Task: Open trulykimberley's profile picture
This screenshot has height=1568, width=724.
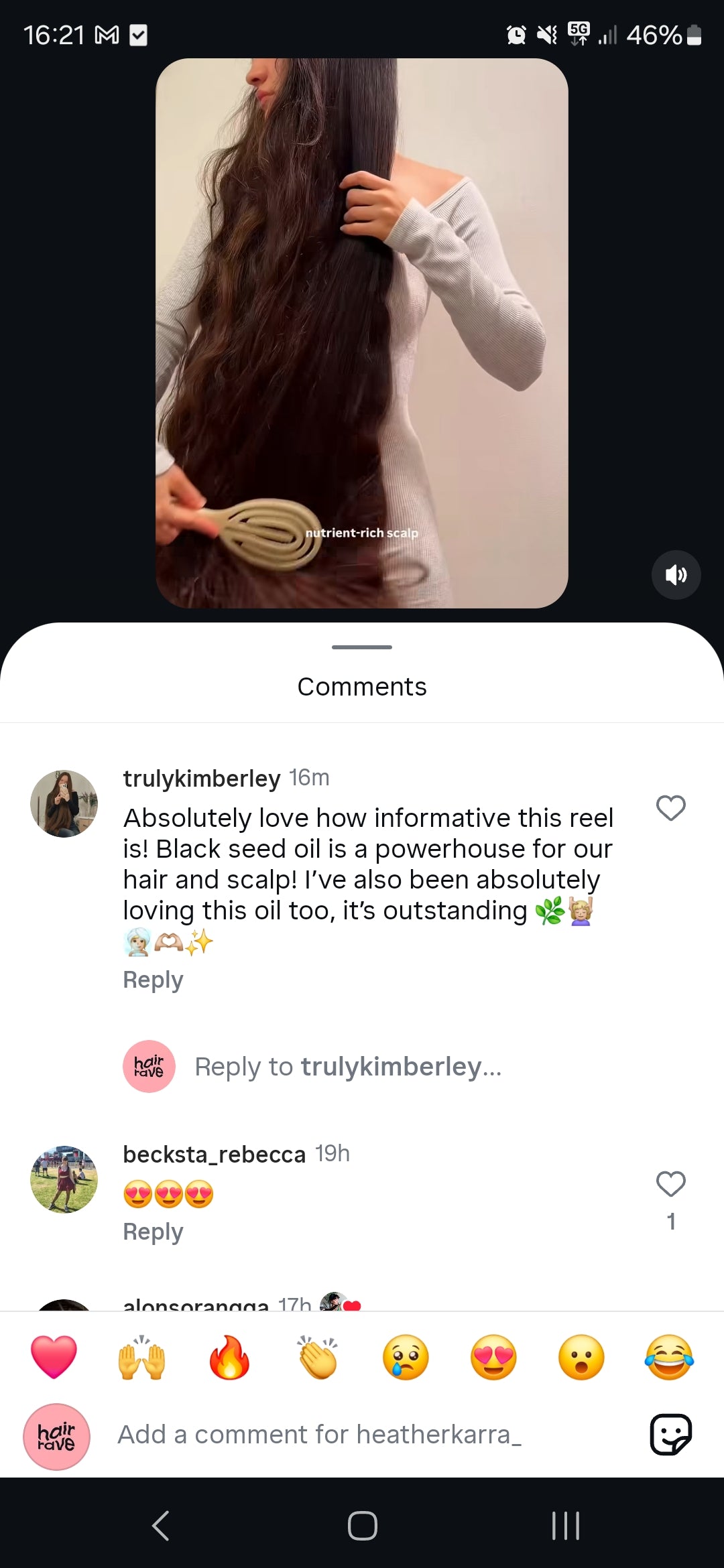Action: (x=64, y=803)
